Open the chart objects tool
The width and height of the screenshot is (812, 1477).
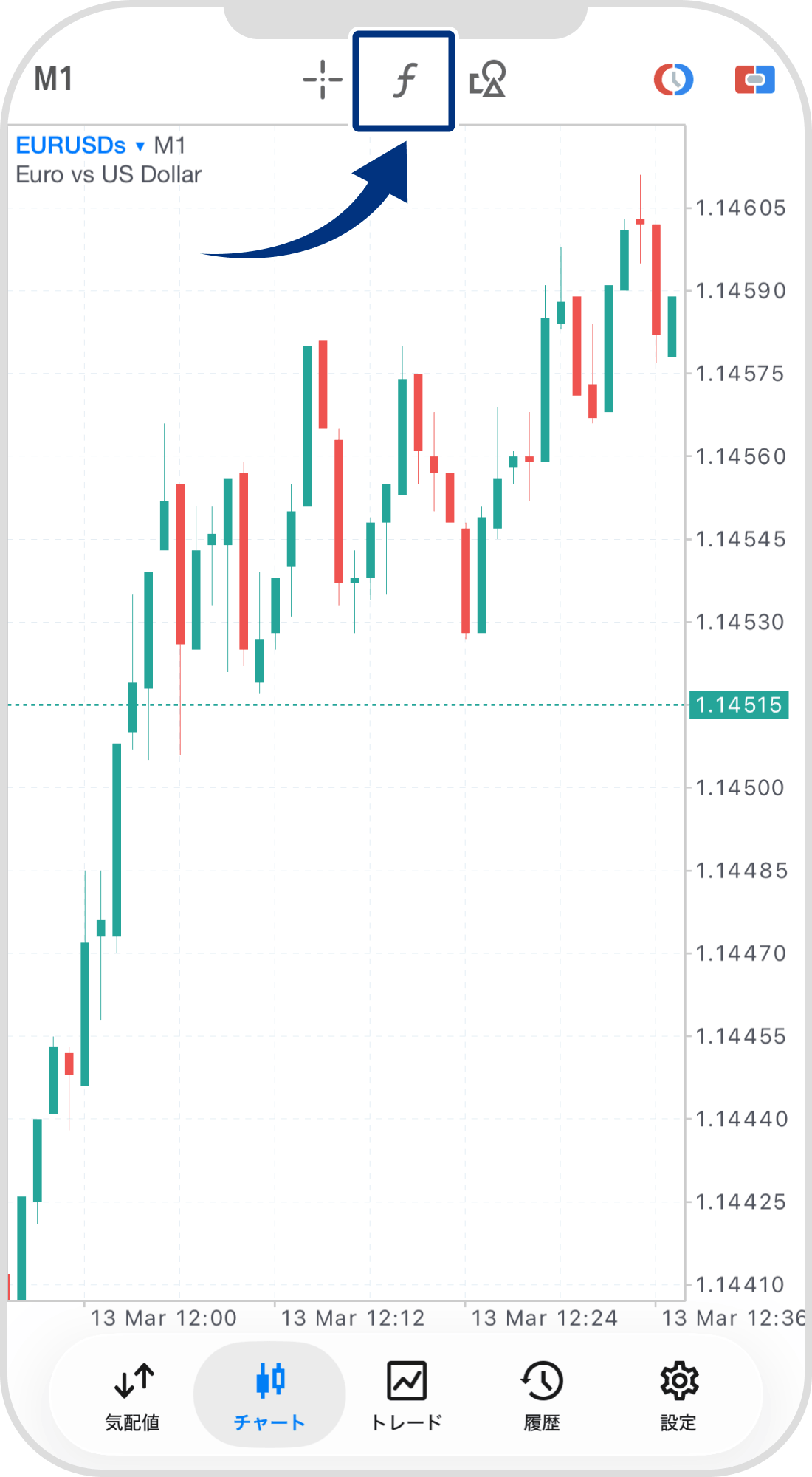pos(488,80)
